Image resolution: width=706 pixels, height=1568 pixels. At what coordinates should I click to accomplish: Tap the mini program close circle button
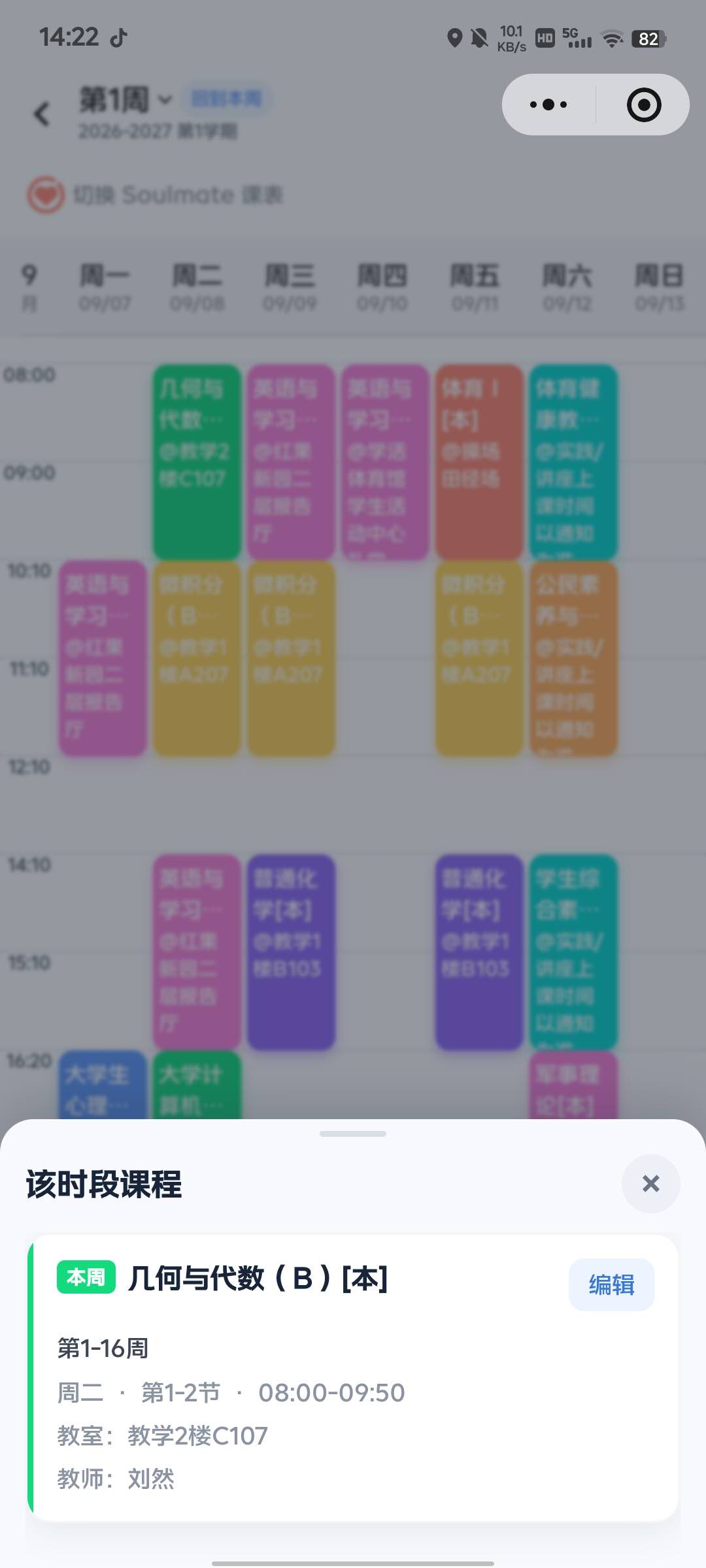coord(644,105)
